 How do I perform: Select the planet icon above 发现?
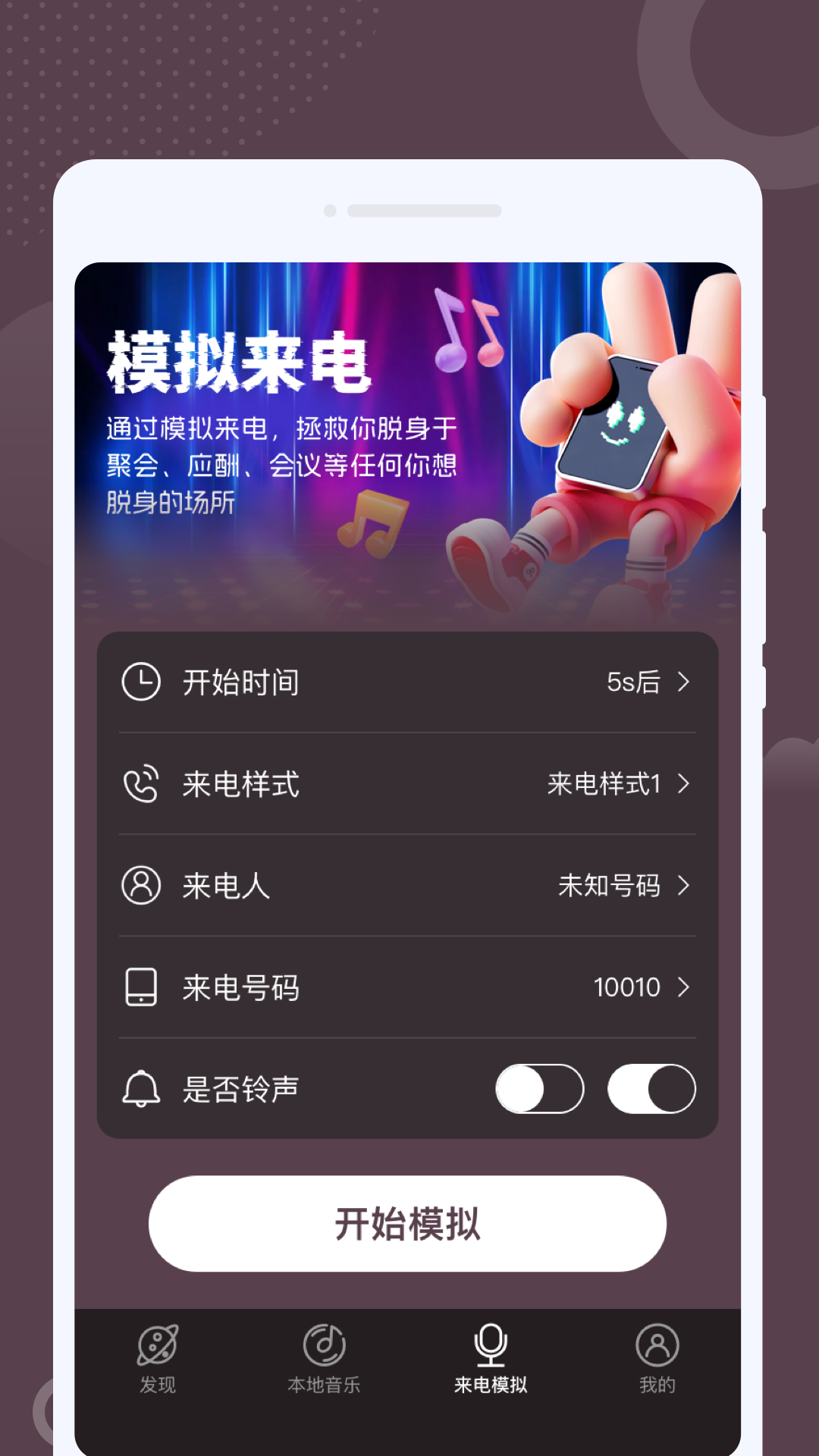[x=156, y=1342]
